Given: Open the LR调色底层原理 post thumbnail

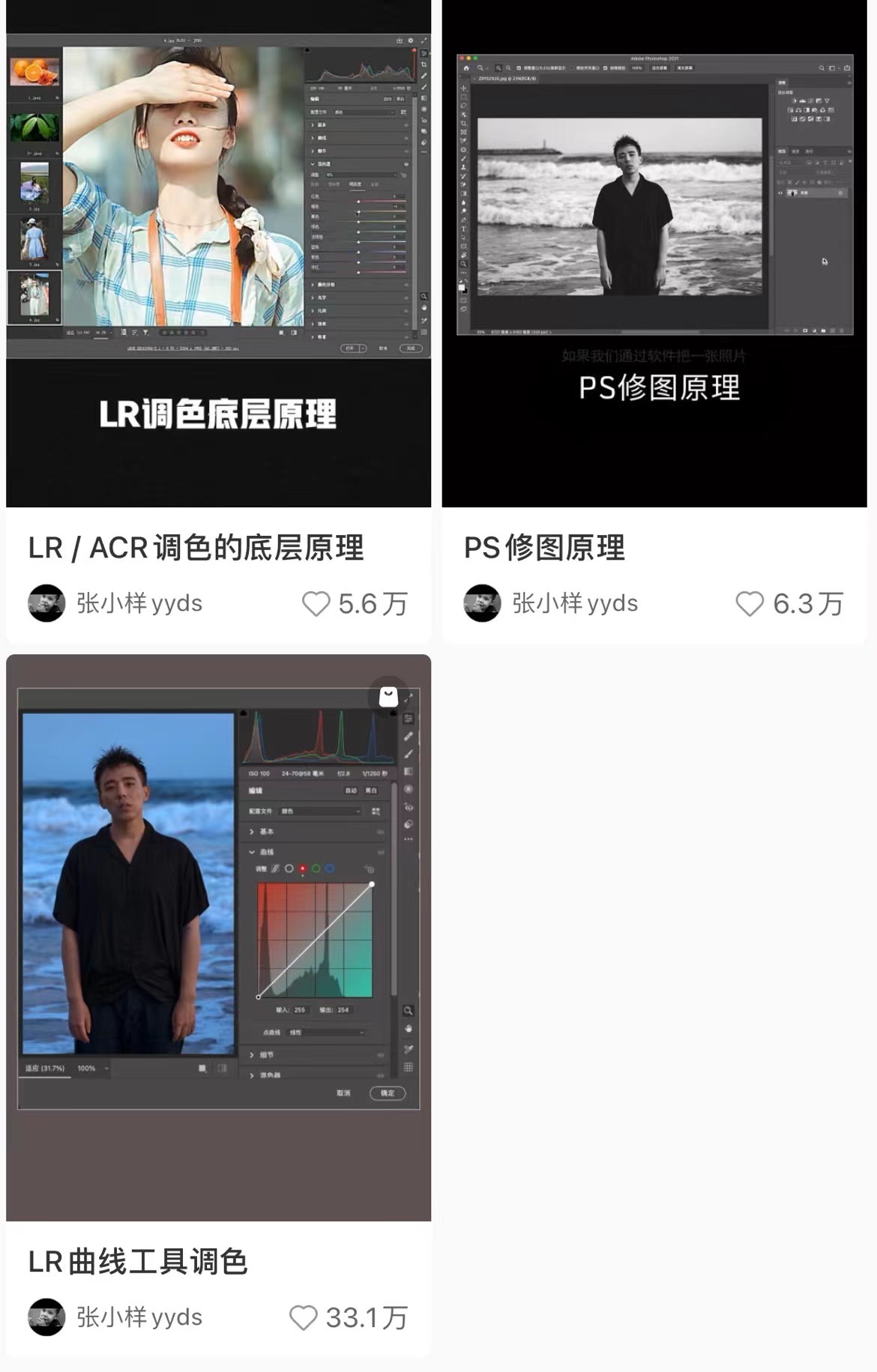Looking at the screenshot, I should click(x=218, y=253).
